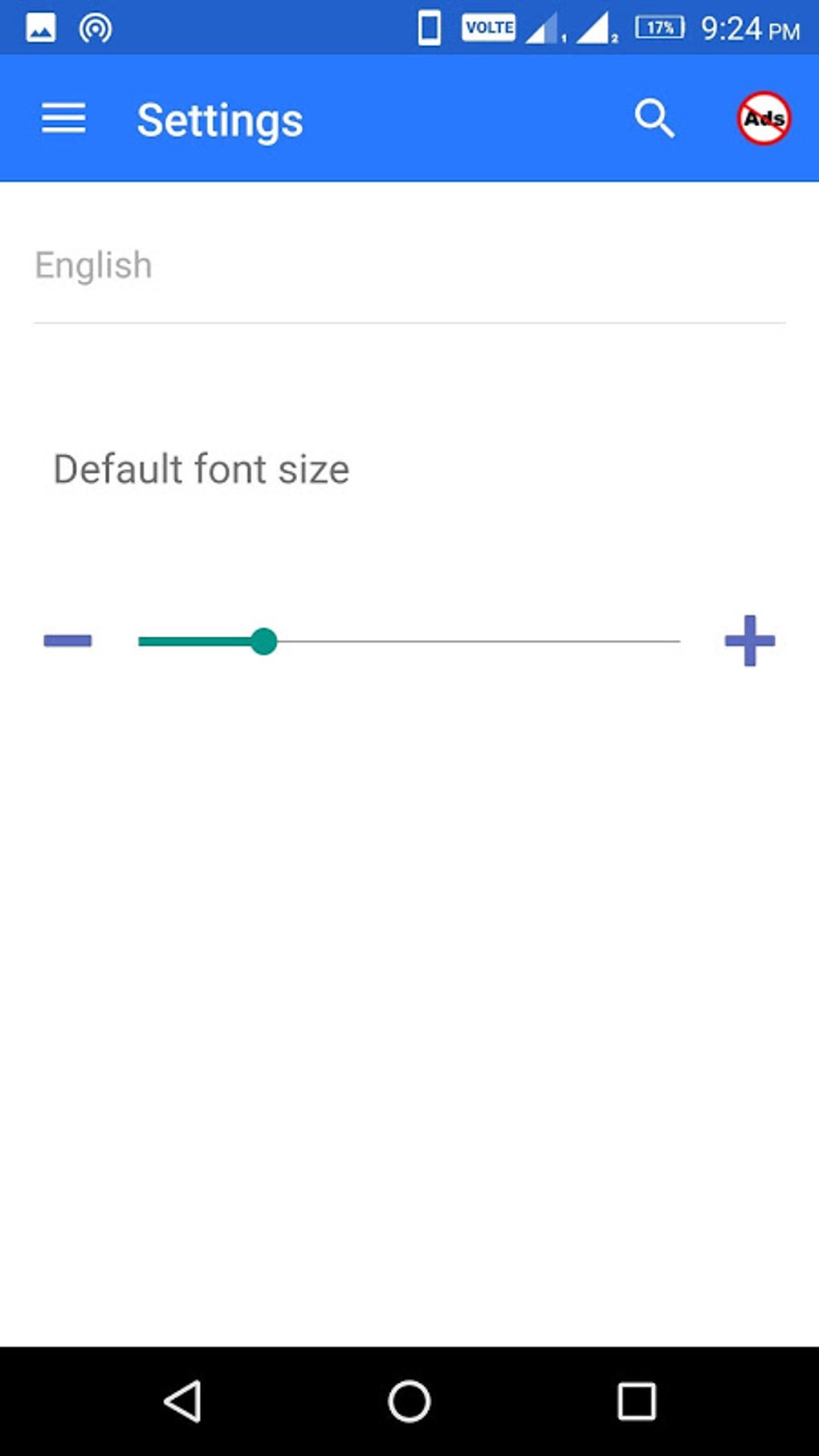Open the English language dropdown
819x1456 pixels.
tap(409, 266)
